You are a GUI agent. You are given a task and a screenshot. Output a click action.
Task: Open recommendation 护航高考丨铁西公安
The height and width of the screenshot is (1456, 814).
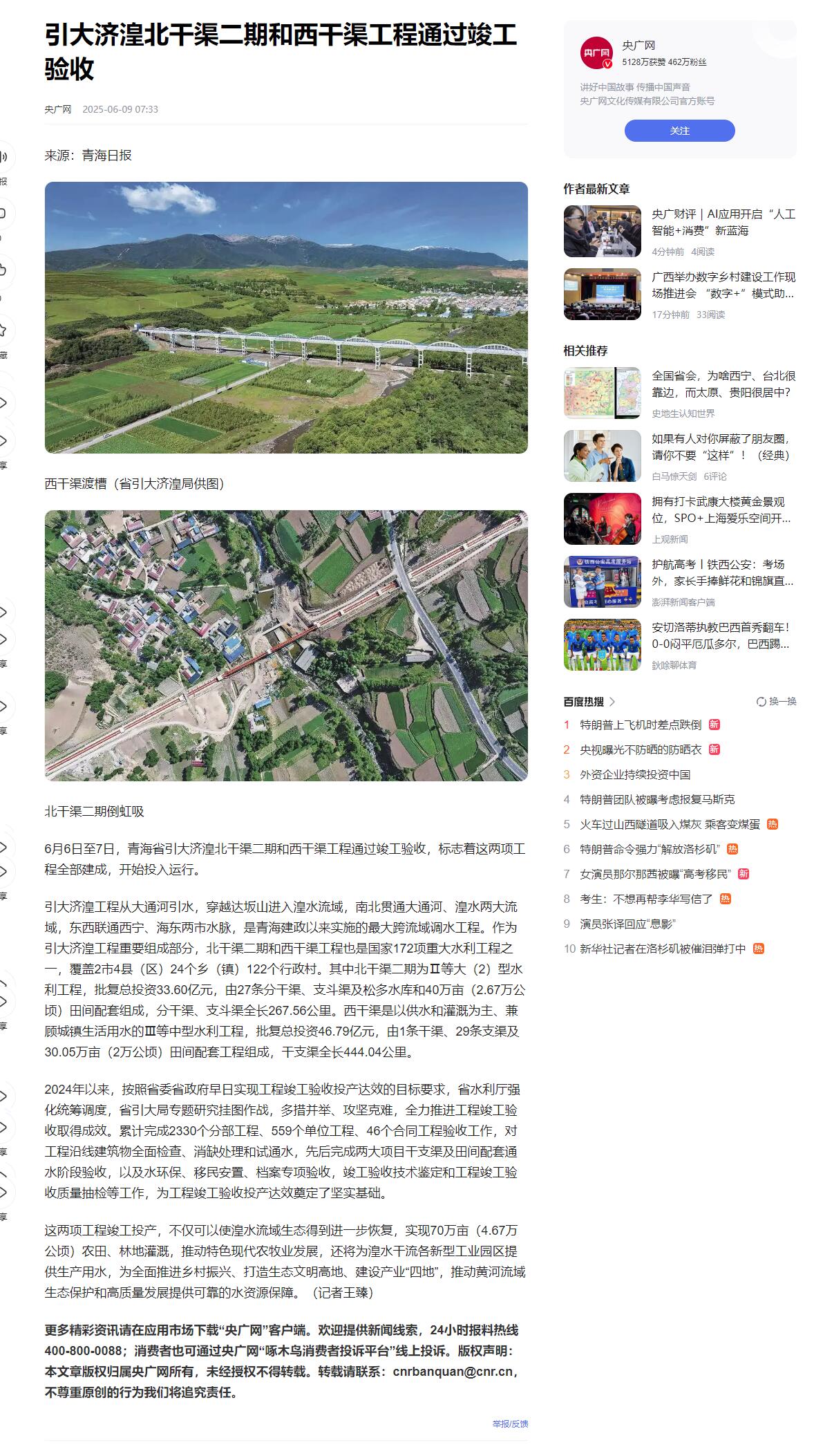coord(723,573)
